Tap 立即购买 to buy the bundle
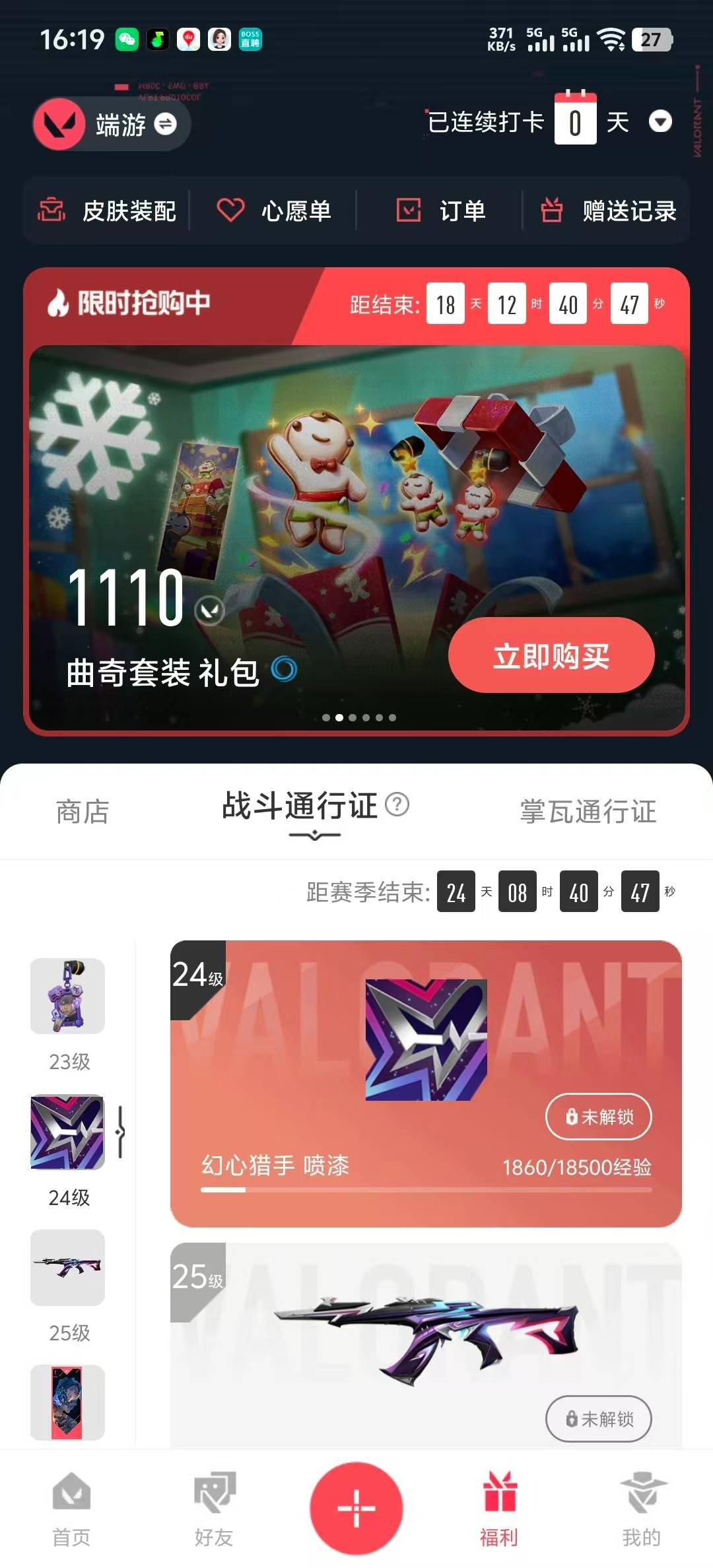 click(x=551, y=655)
